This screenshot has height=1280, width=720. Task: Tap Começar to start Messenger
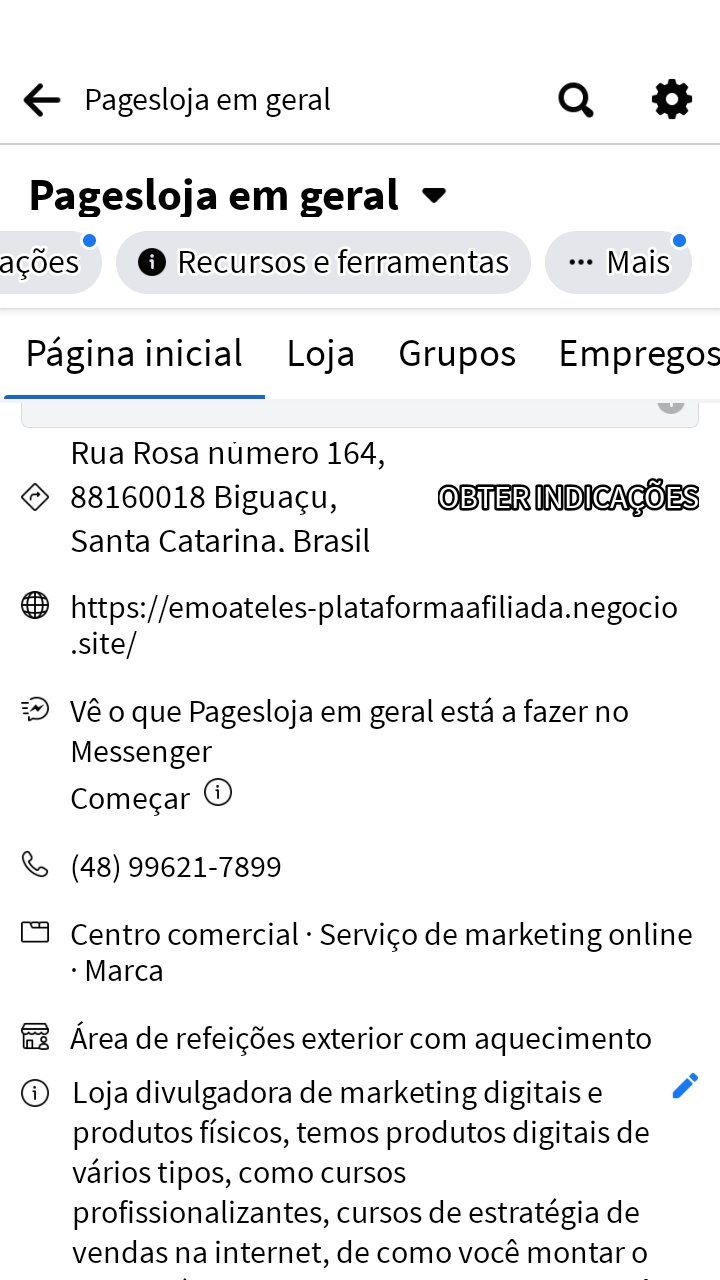[x=130, y=799]
